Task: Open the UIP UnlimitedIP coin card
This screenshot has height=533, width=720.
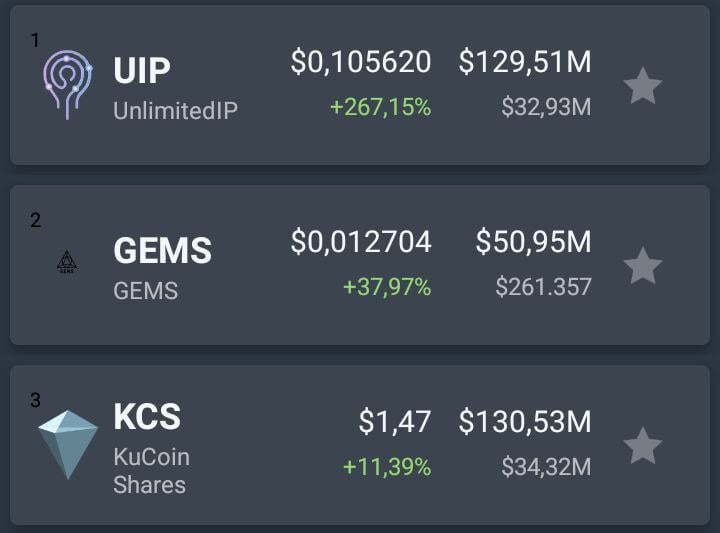Action: coord(300,88)
